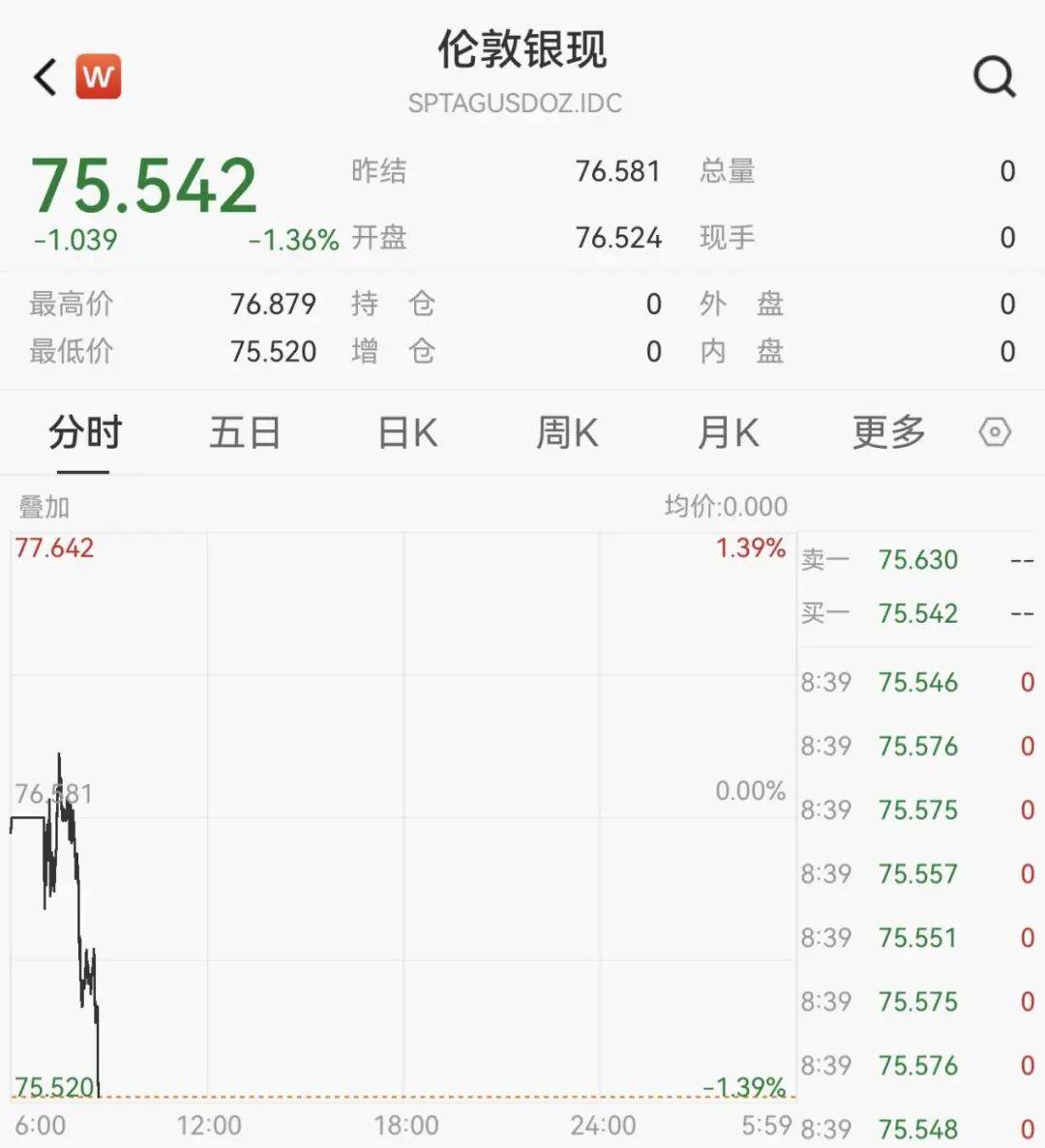Open the search magnifier icon
The image size is (1045, 1148).
tap(994, 76)
